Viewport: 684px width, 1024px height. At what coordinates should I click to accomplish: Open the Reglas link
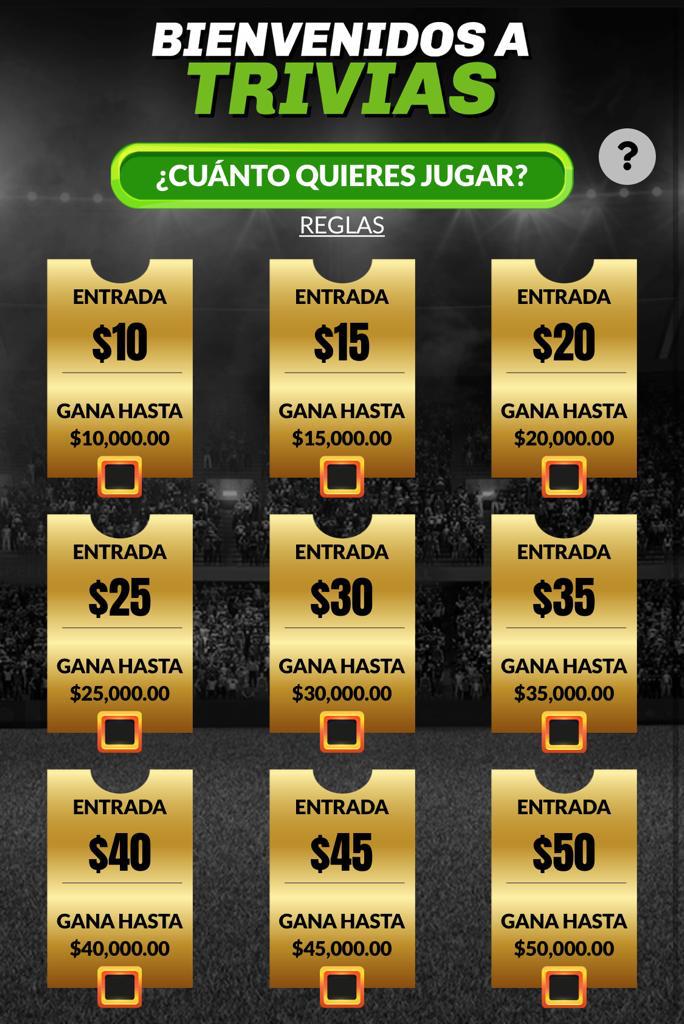[x=342, y=225]
